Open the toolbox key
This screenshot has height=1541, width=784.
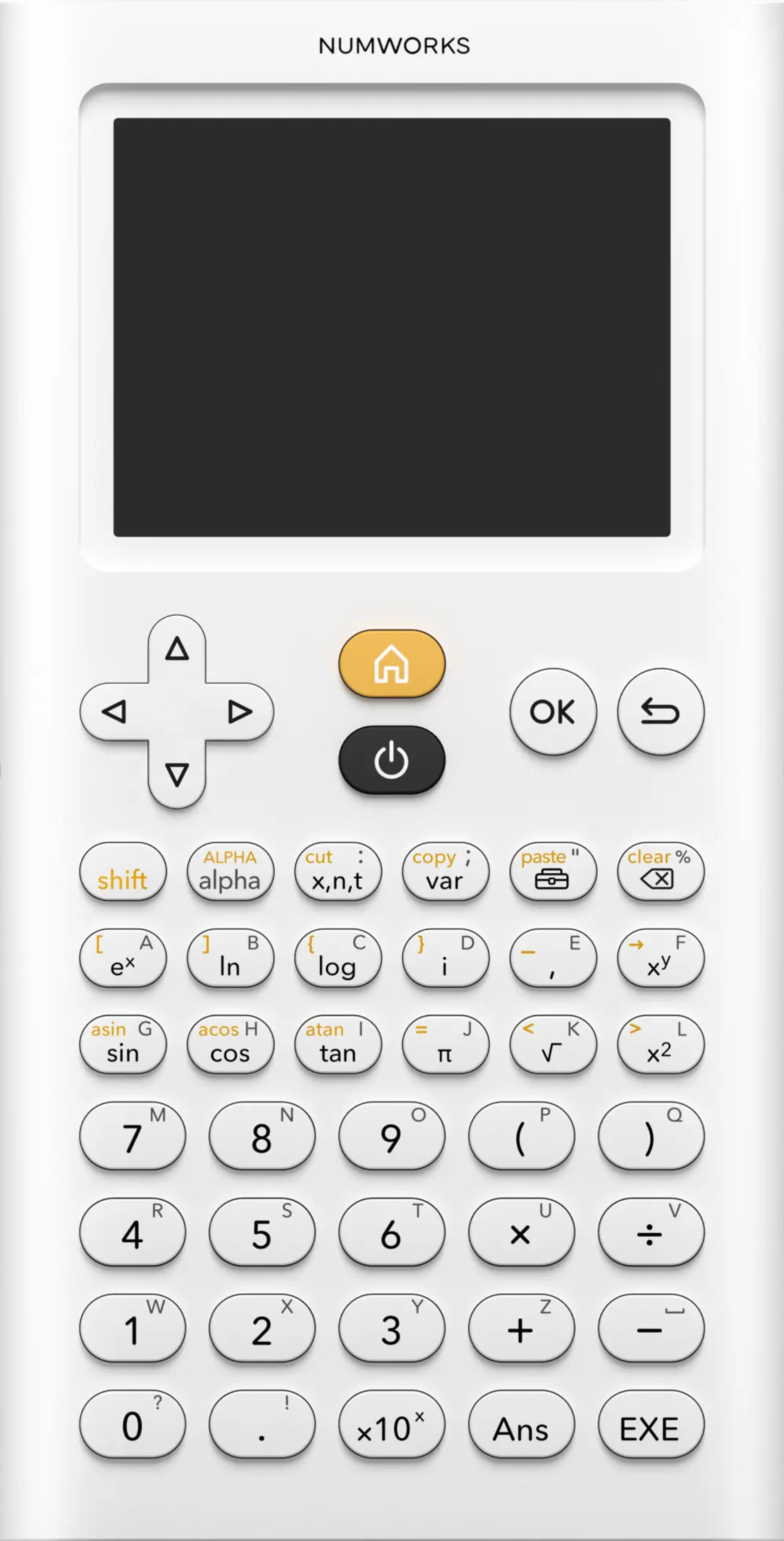click(552, 873)
